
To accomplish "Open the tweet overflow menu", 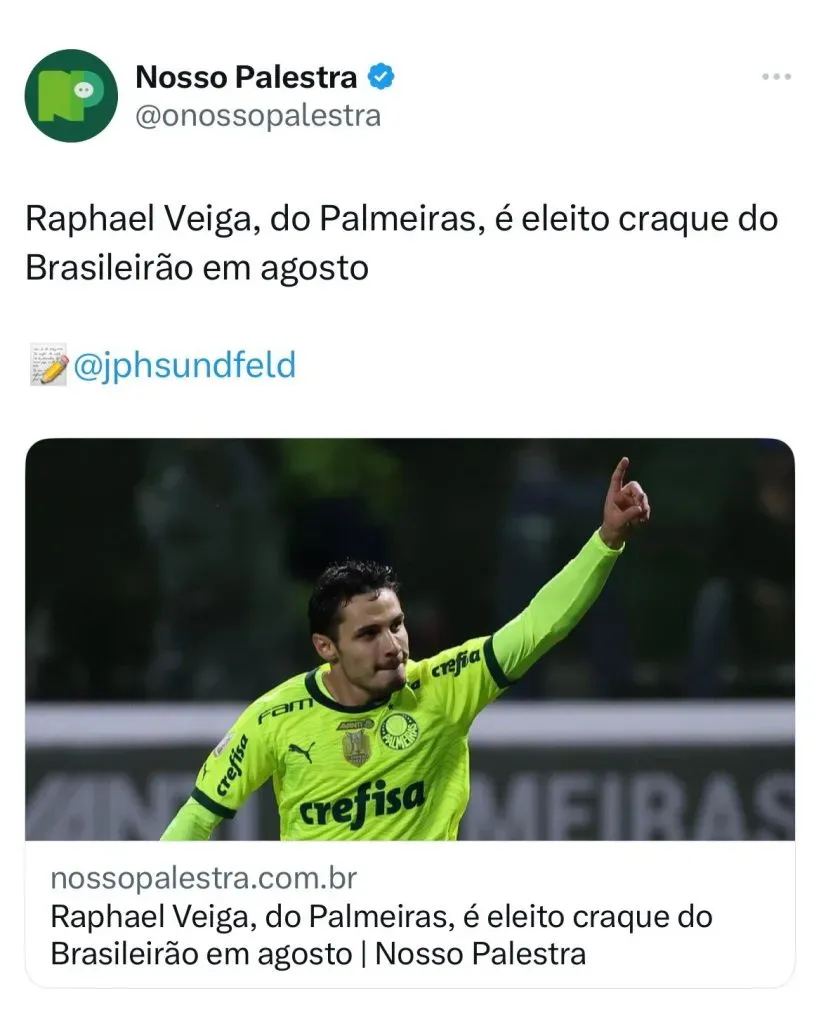I will click(776, 77).
